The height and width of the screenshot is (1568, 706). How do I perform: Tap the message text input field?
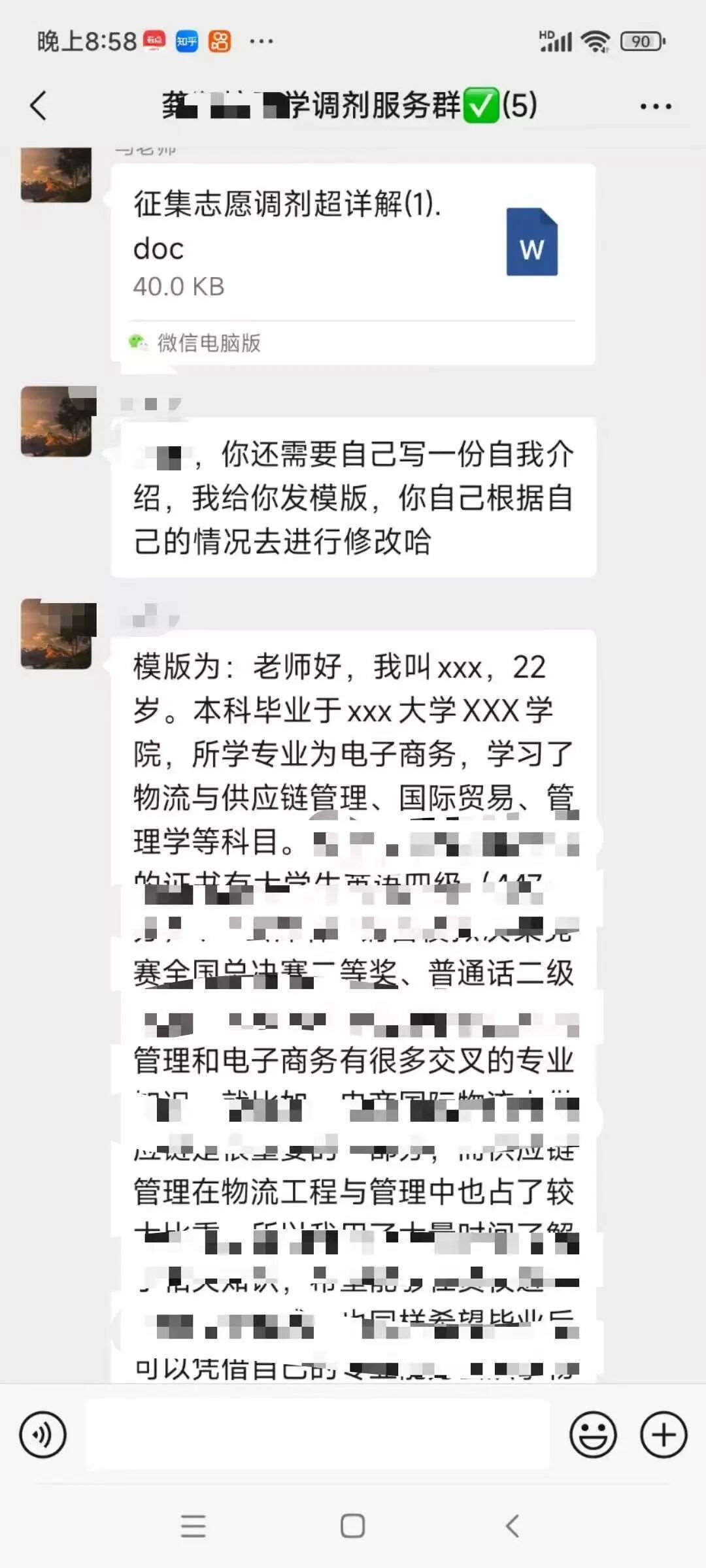point(318,1435)
